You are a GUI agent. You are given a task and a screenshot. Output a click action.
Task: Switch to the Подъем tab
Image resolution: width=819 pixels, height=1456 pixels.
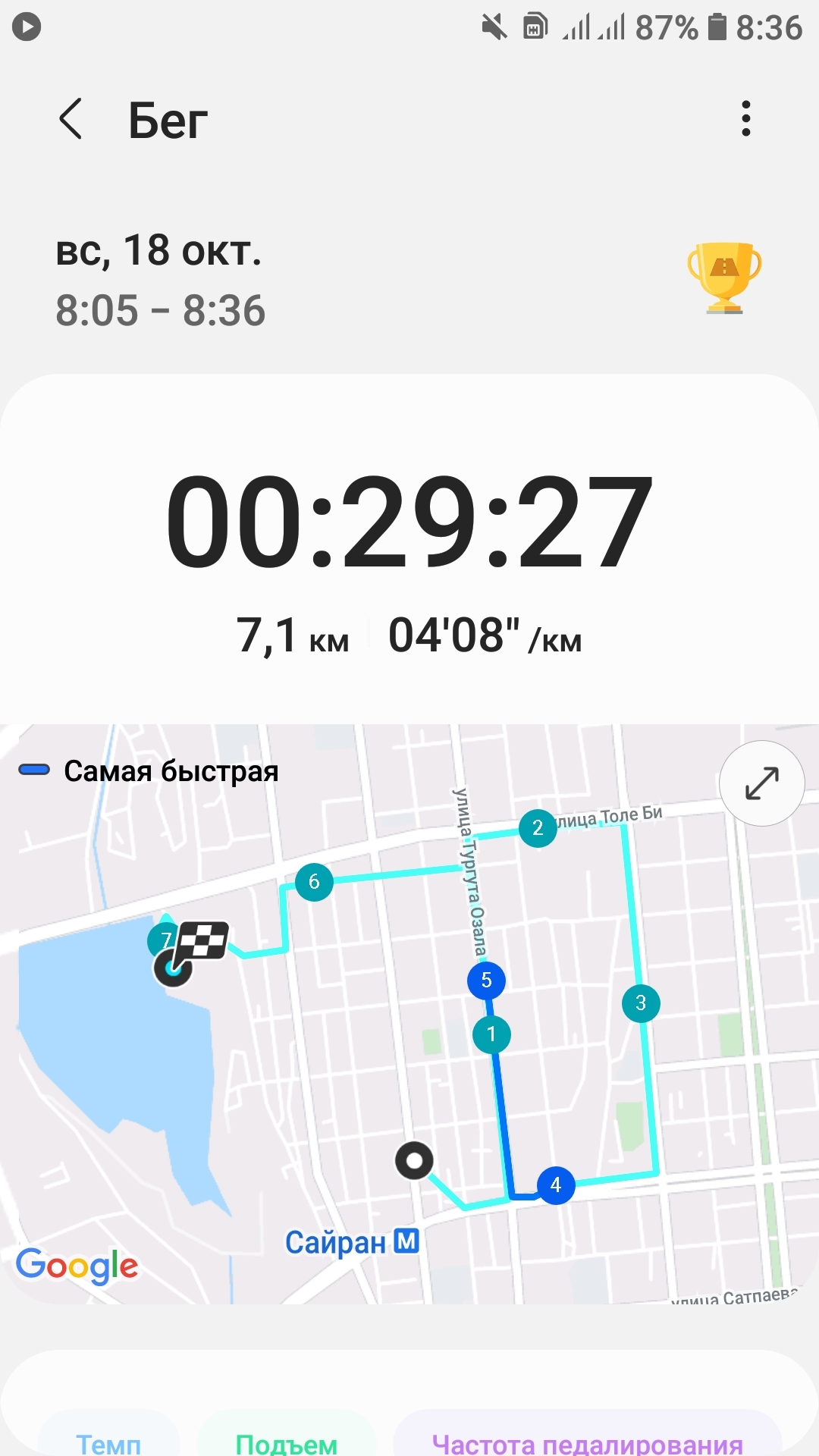pos(287,1441)
